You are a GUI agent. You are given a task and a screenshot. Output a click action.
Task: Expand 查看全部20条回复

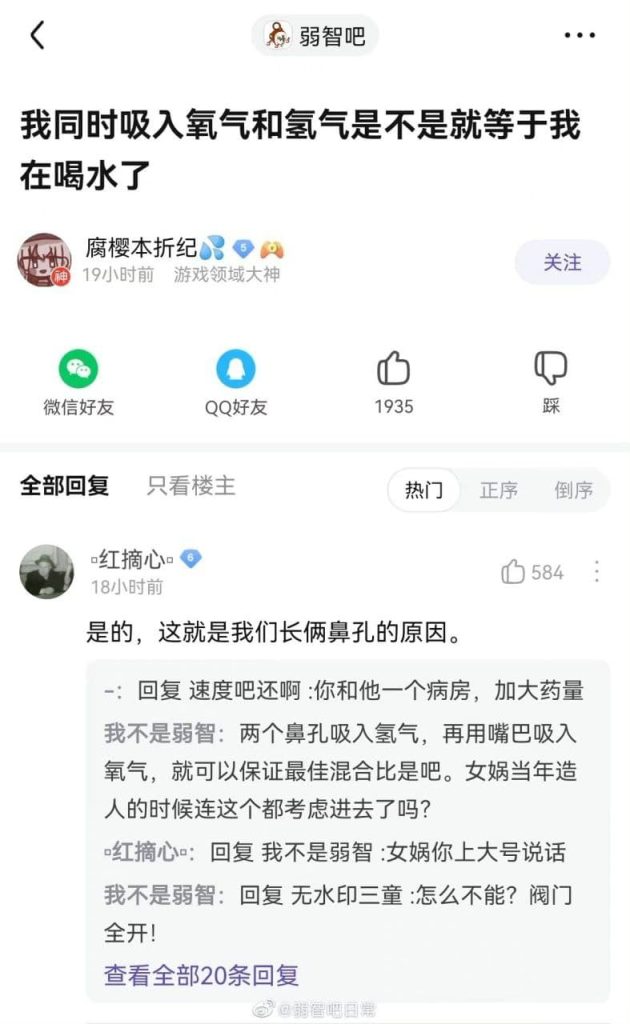pyautogui.click(x=201, y=975)
